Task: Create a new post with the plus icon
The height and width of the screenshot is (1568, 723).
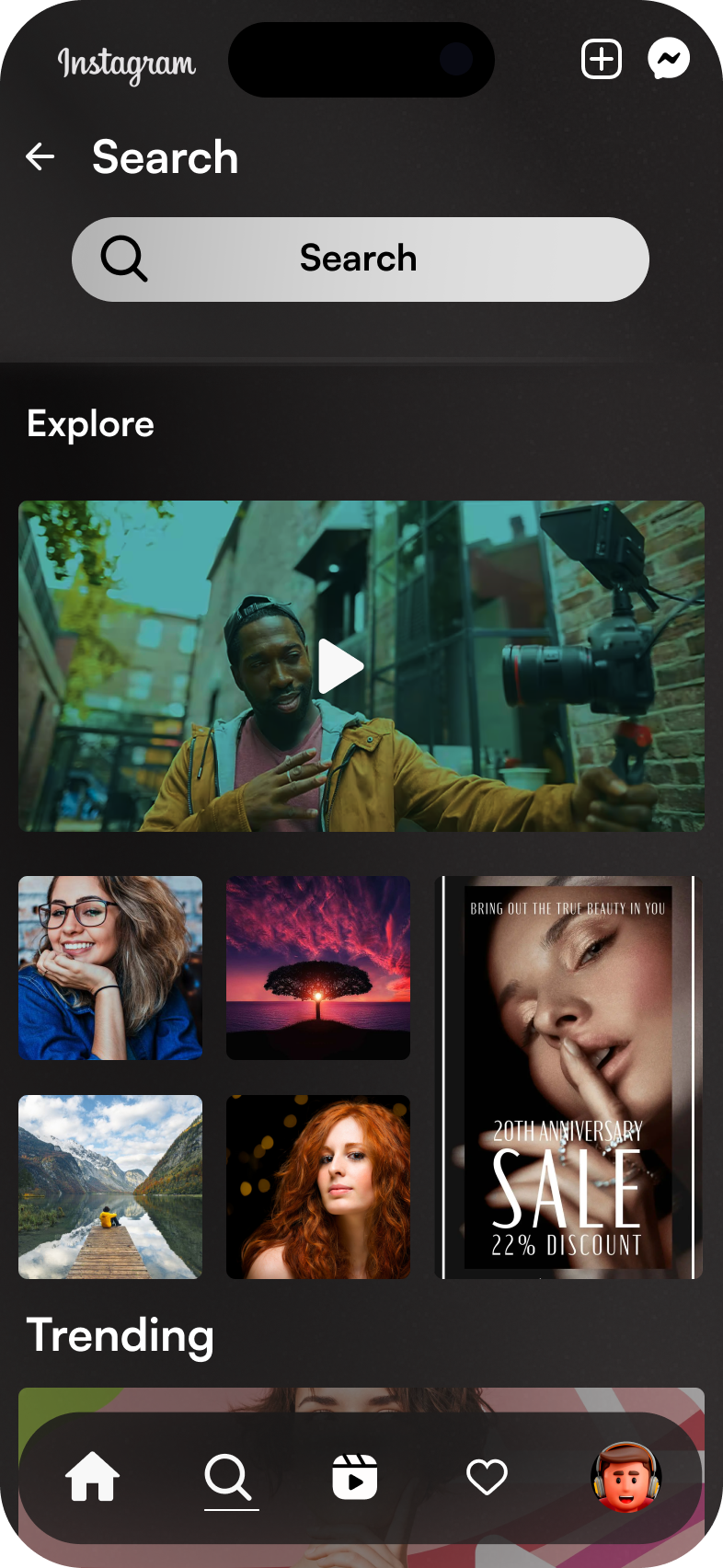Action: click(x=602, y=60)
